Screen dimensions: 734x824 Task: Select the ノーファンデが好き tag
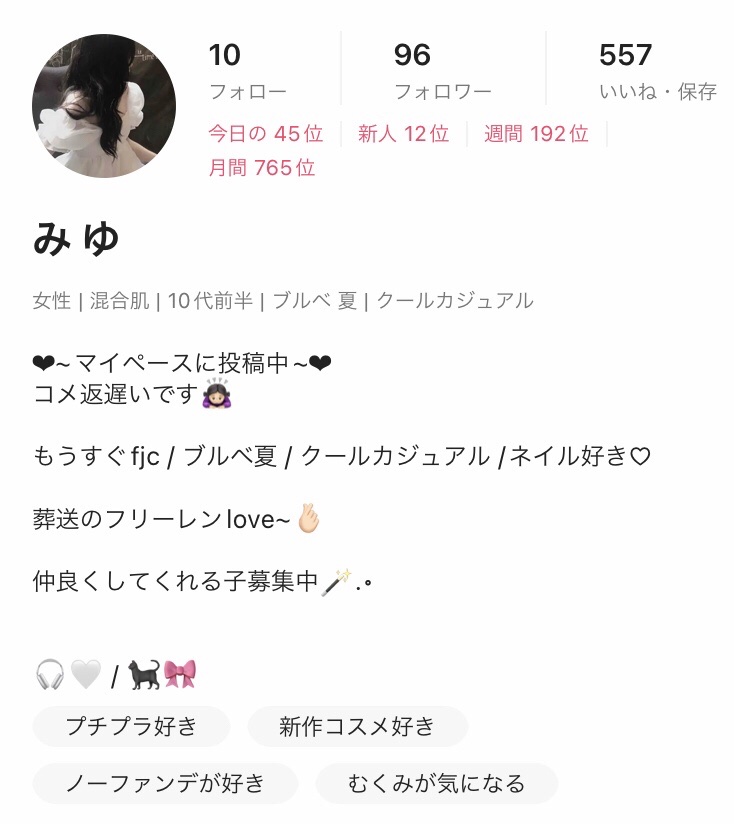164,784
